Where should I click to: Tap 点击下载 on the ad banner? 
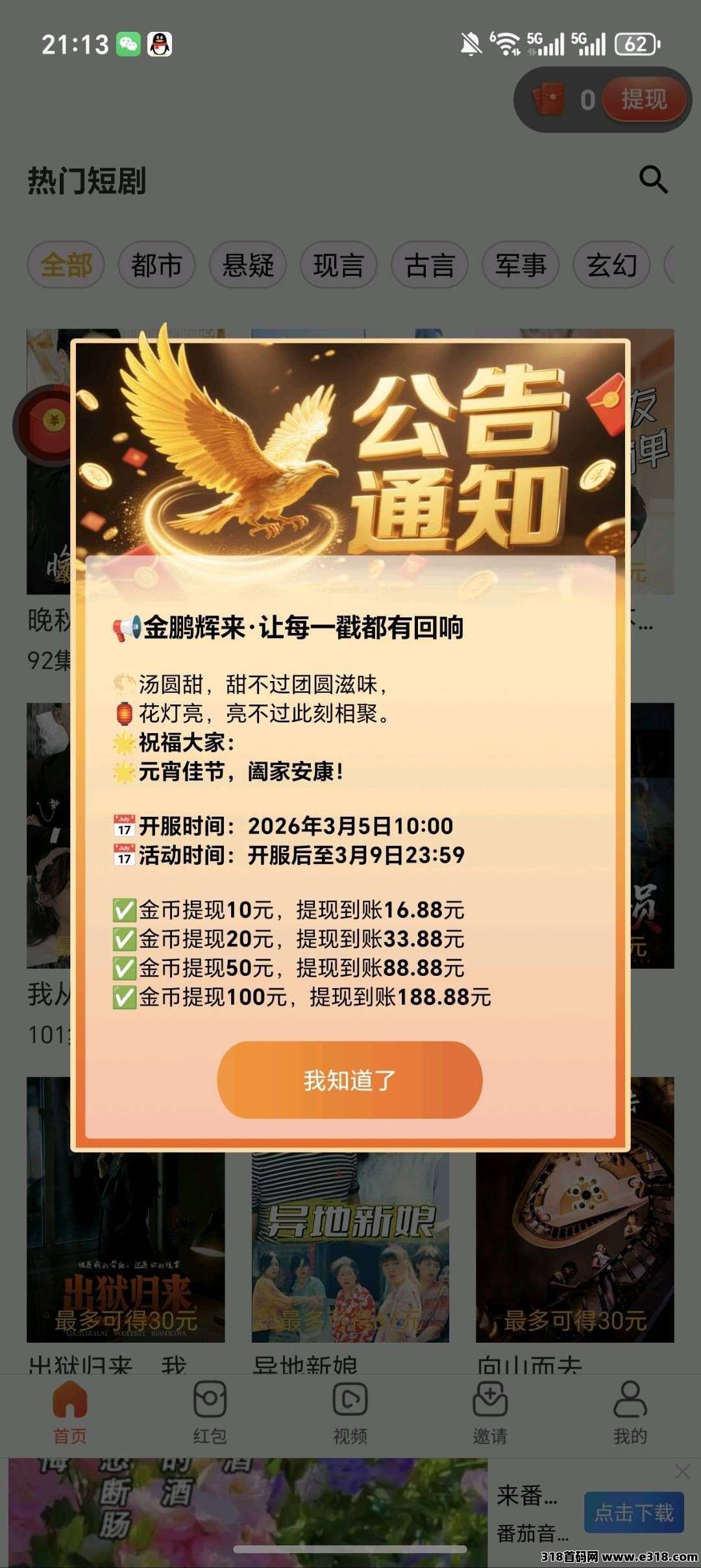pos(633,1513)
